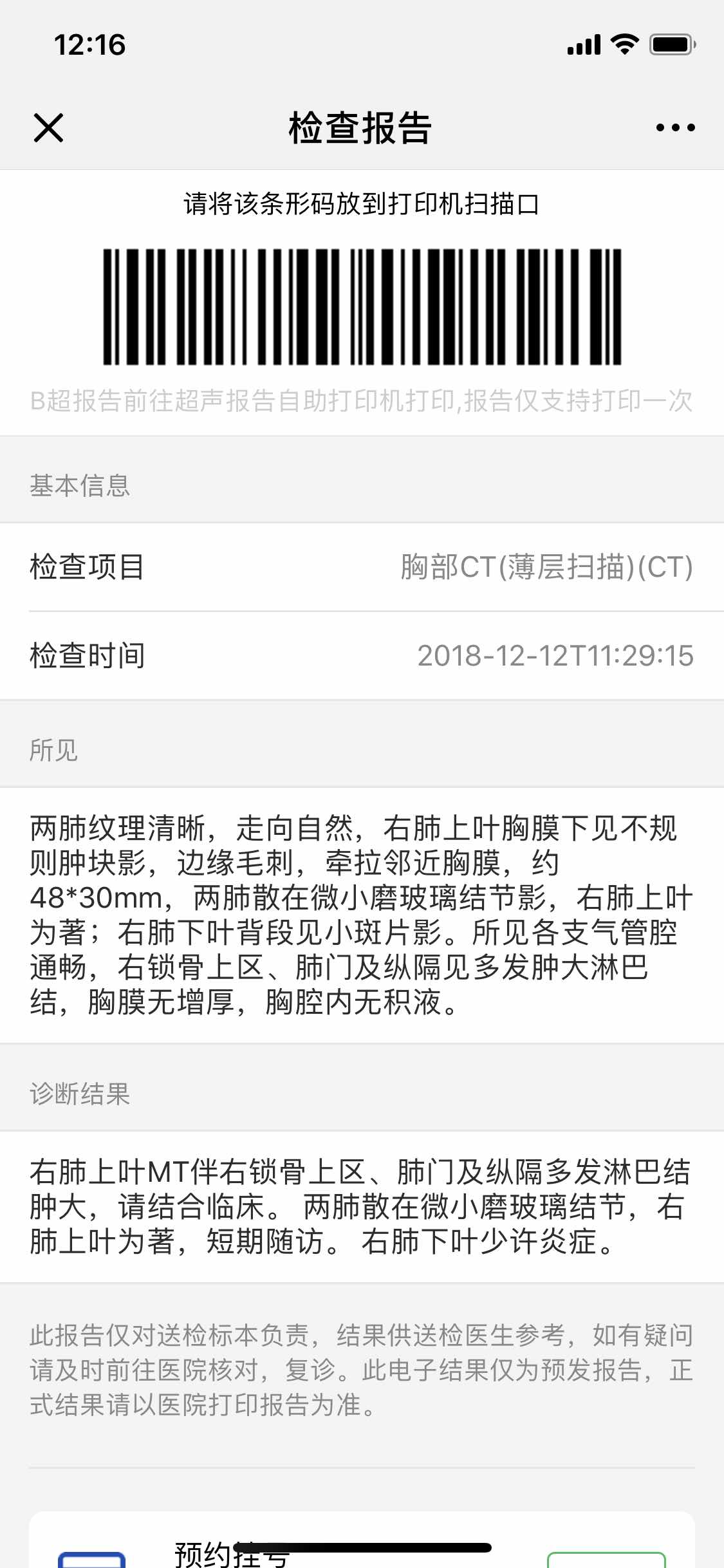The image size is (724, 1568).
Task: Open the three-dot overflow menu
Action: [675, 127]
